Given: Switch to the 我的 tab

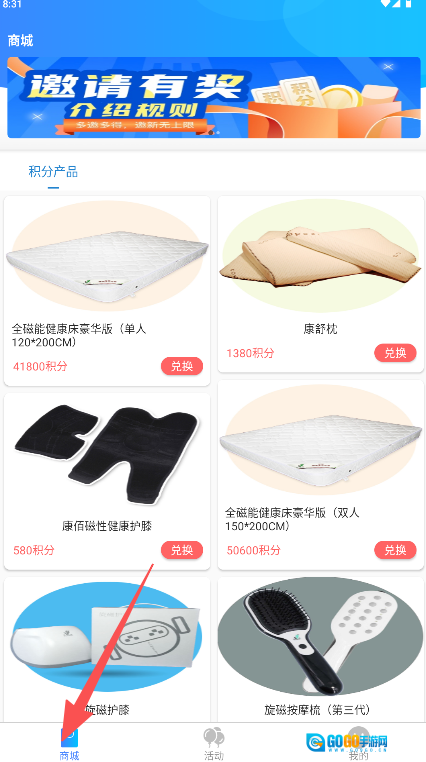Looking at the screenshot, I should coord(358,744).
